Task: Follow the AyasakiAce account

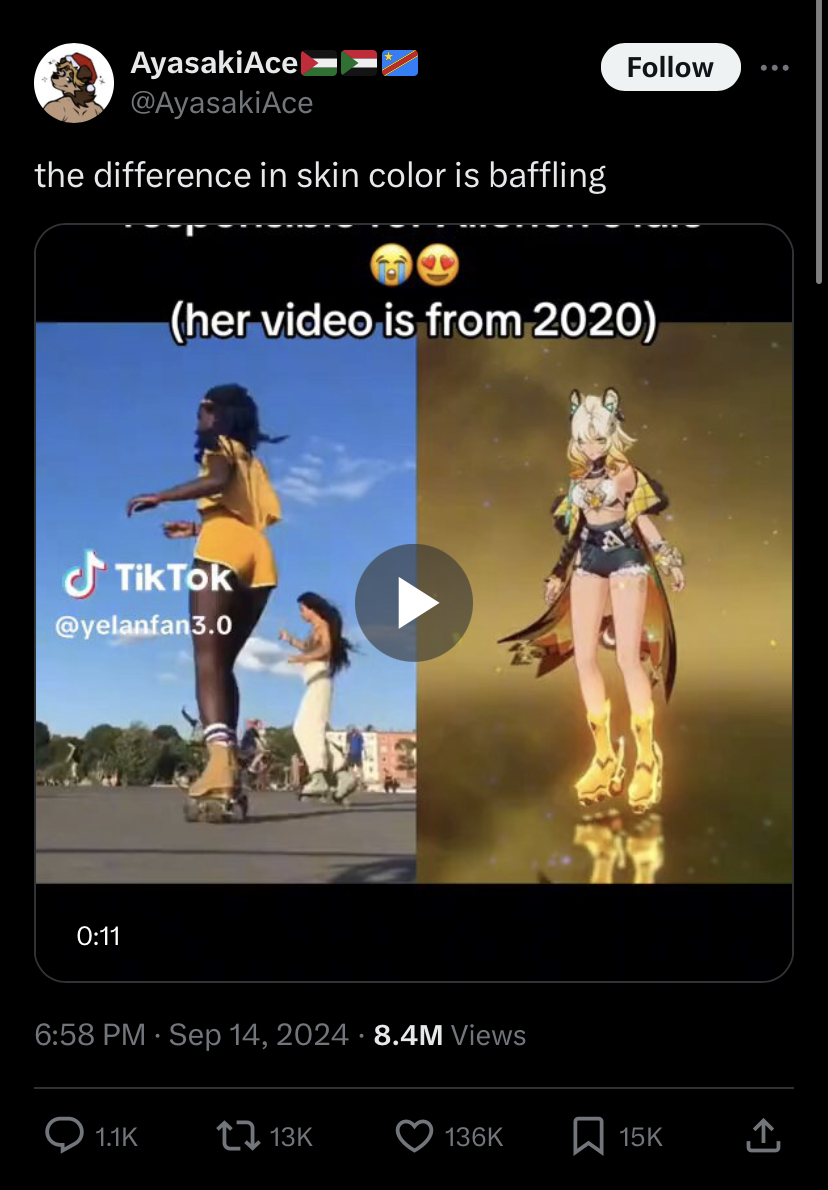Action: (x=670, y=67)
